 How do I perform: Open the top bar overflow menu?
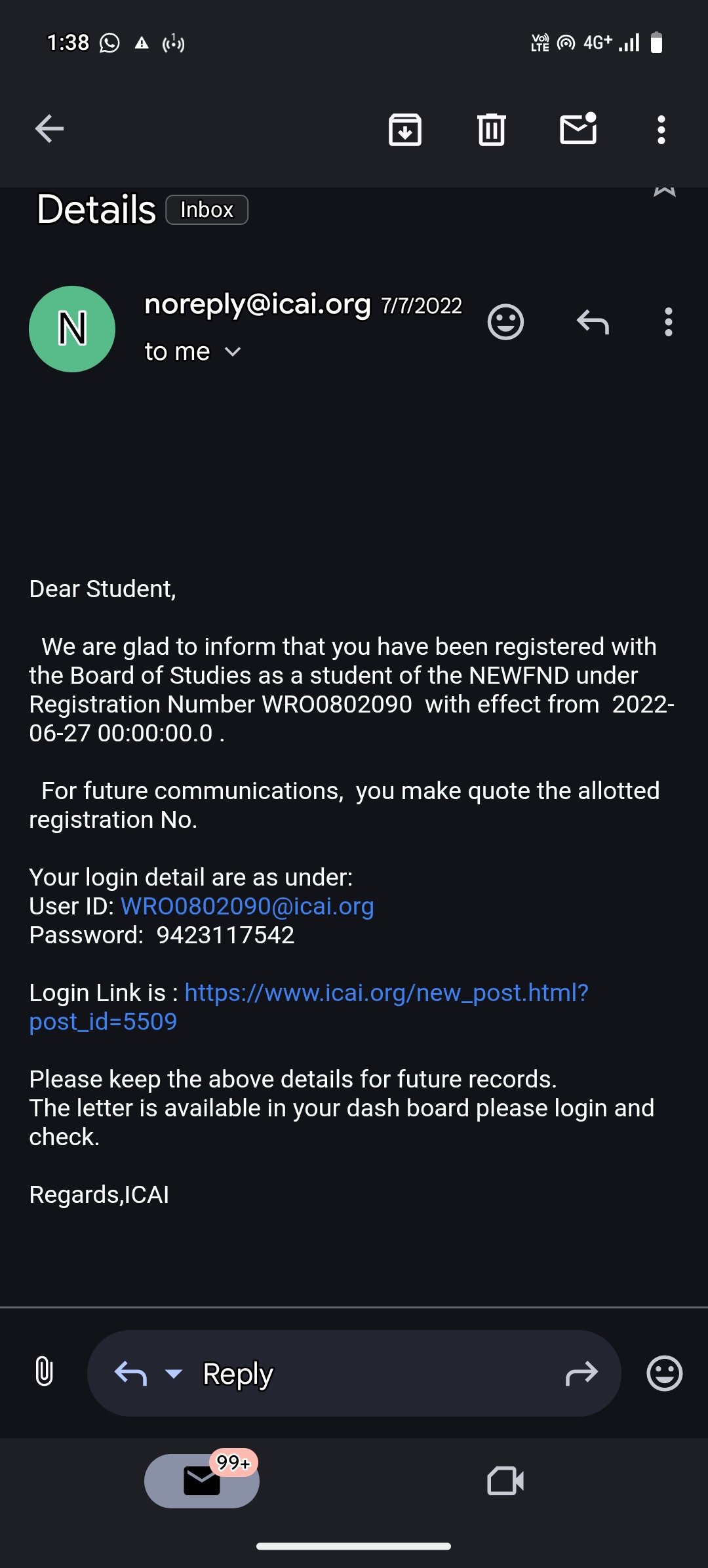click(661, 129)
